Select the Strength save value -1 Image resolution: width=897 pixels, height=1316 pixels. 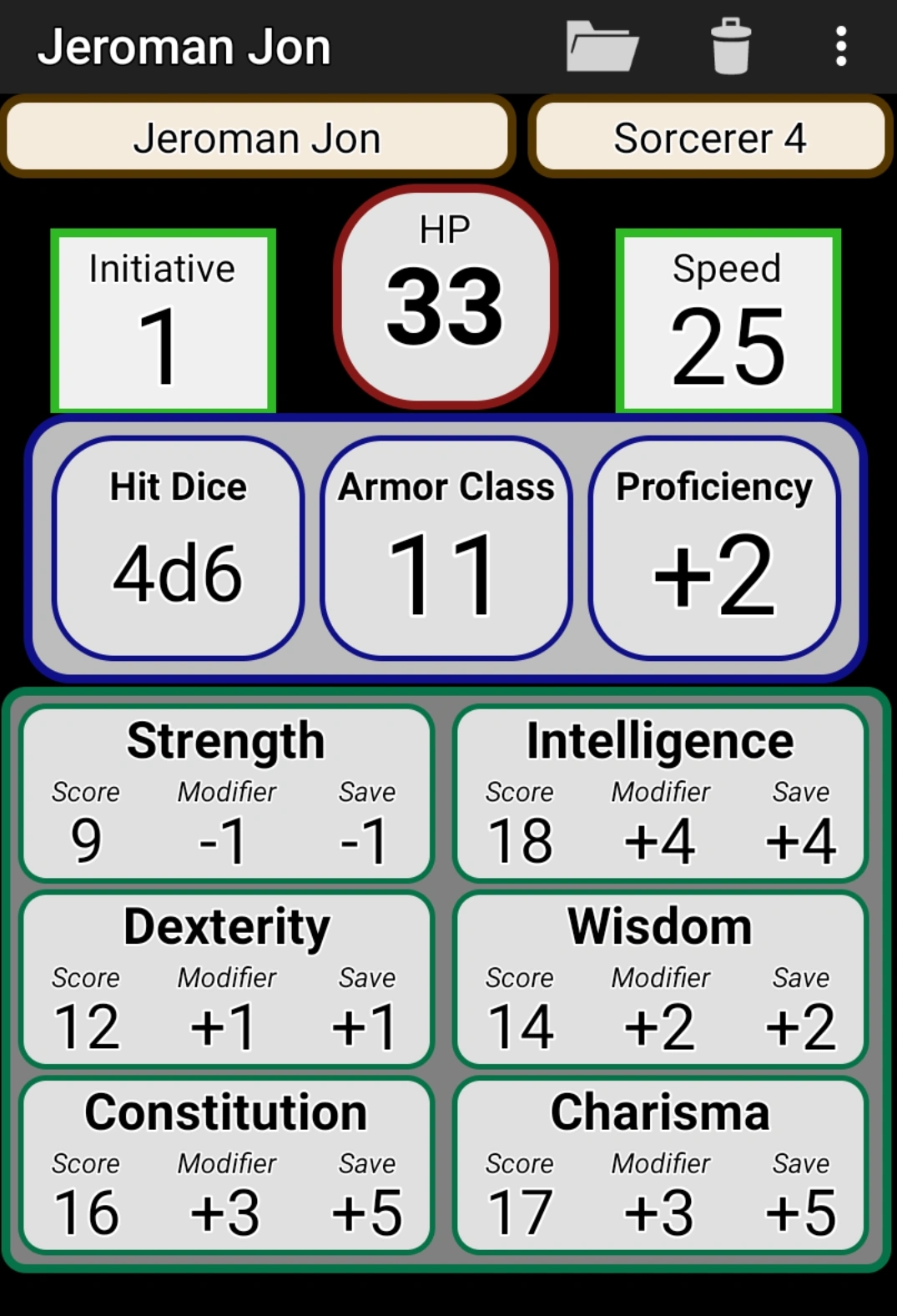coord(367,841)
